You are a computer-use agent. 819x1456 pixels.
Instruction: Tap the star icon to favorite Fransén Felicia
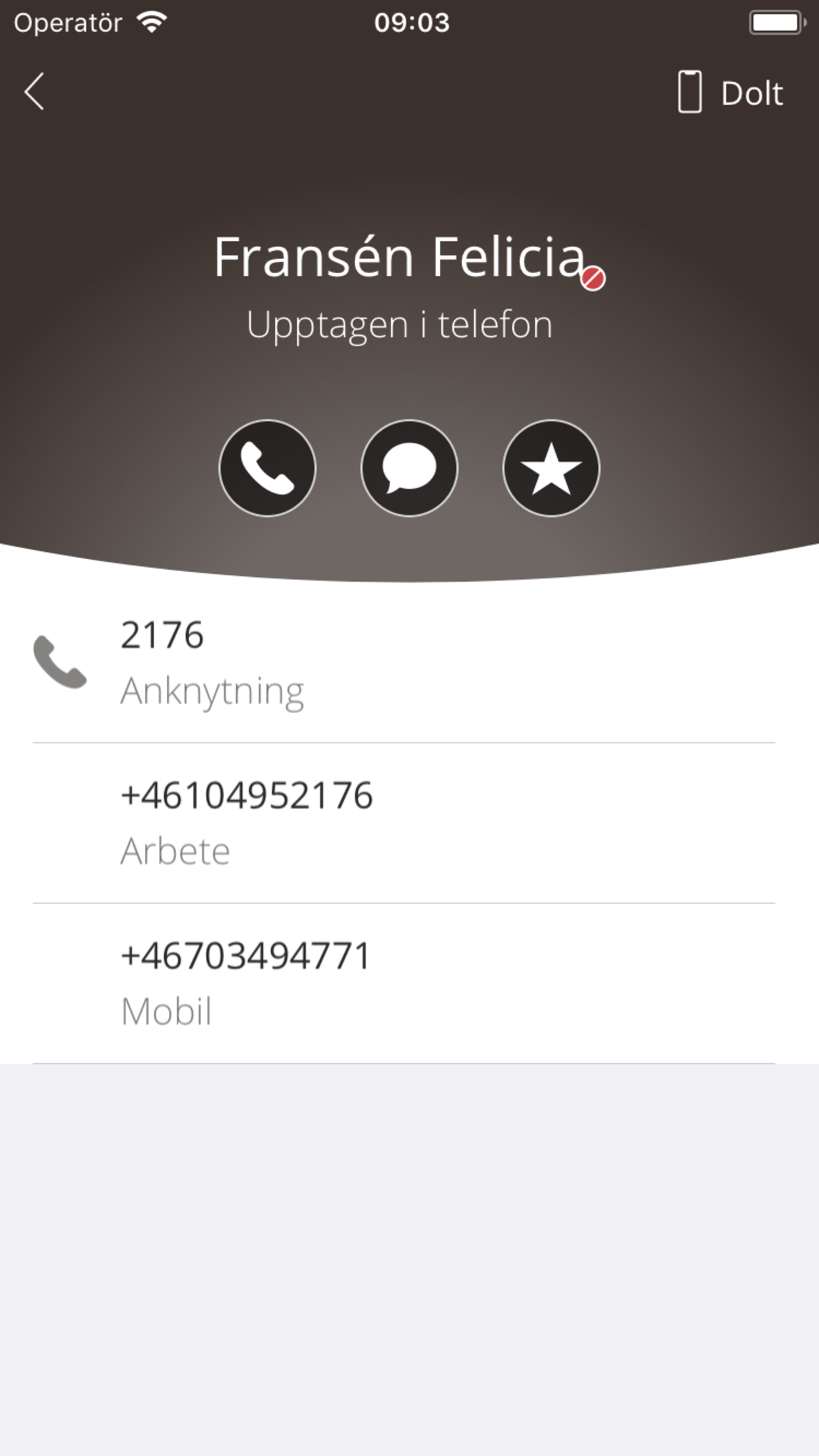pyautogui.click(x=551, y=468)
